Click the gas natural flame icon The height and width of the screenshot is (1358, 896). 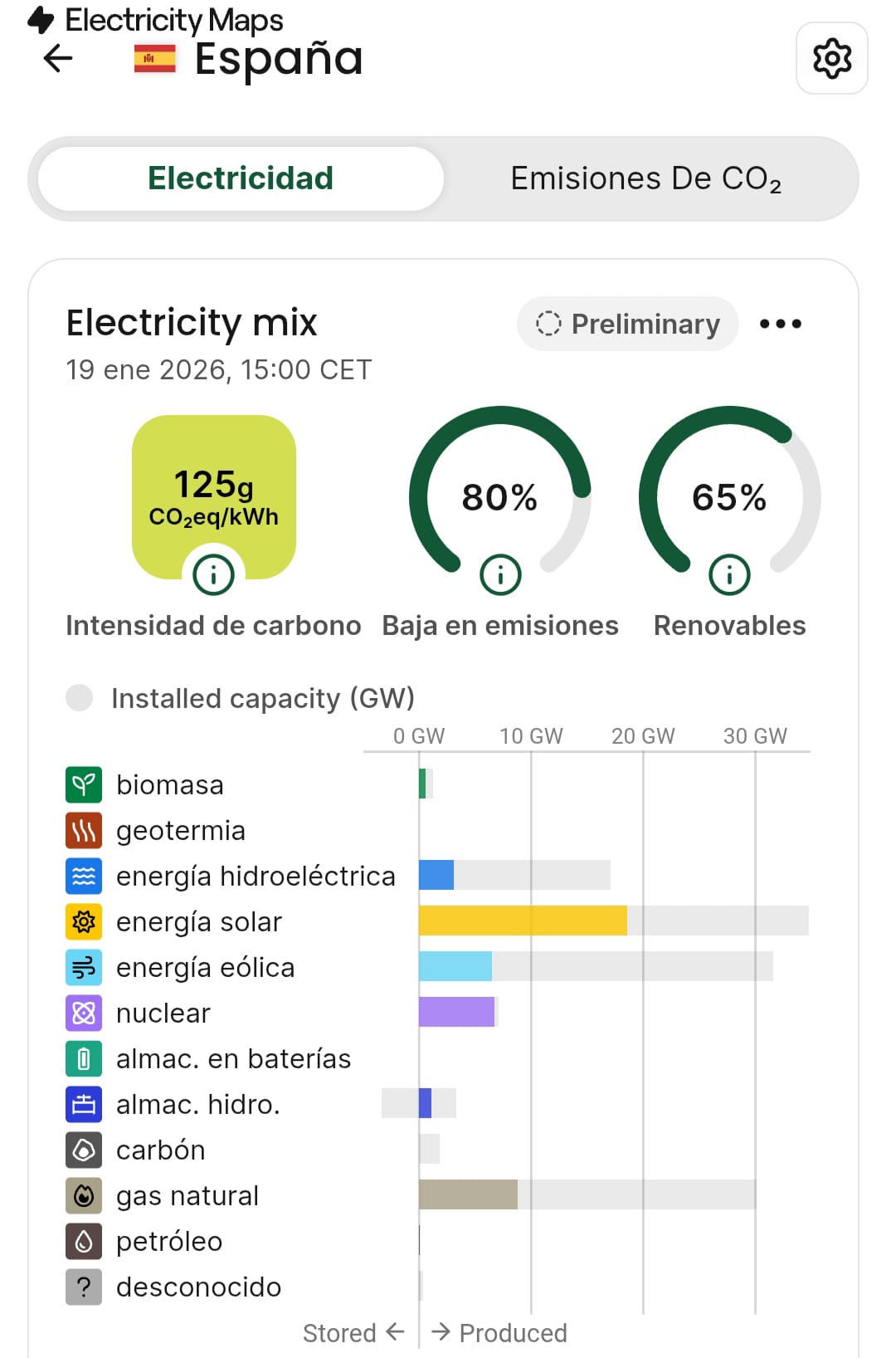[x=82, y=1195]
